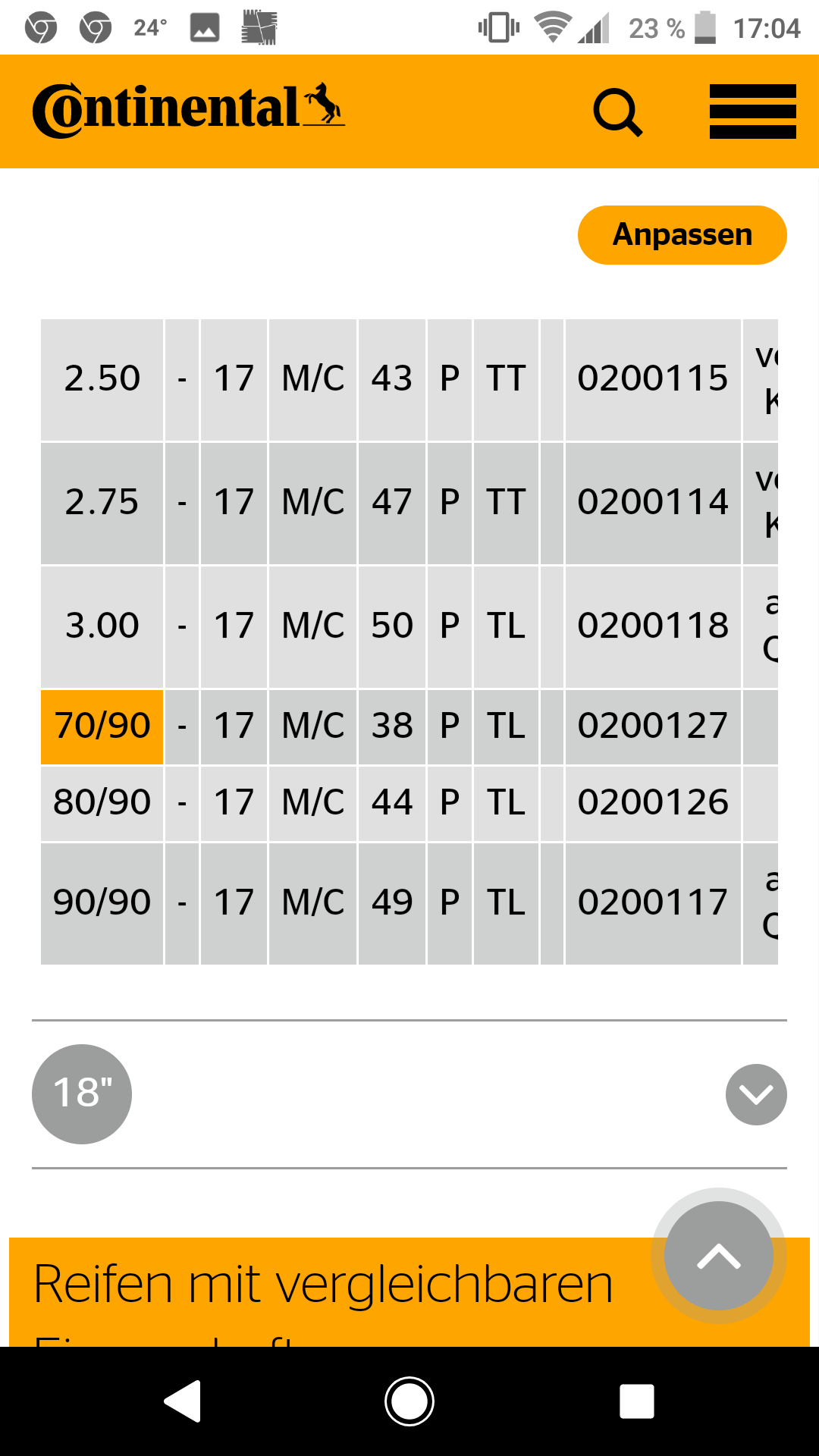Open the hamburger menu
The height and width of the screenshot is (1456, 819).
click(x=752, y=111)
